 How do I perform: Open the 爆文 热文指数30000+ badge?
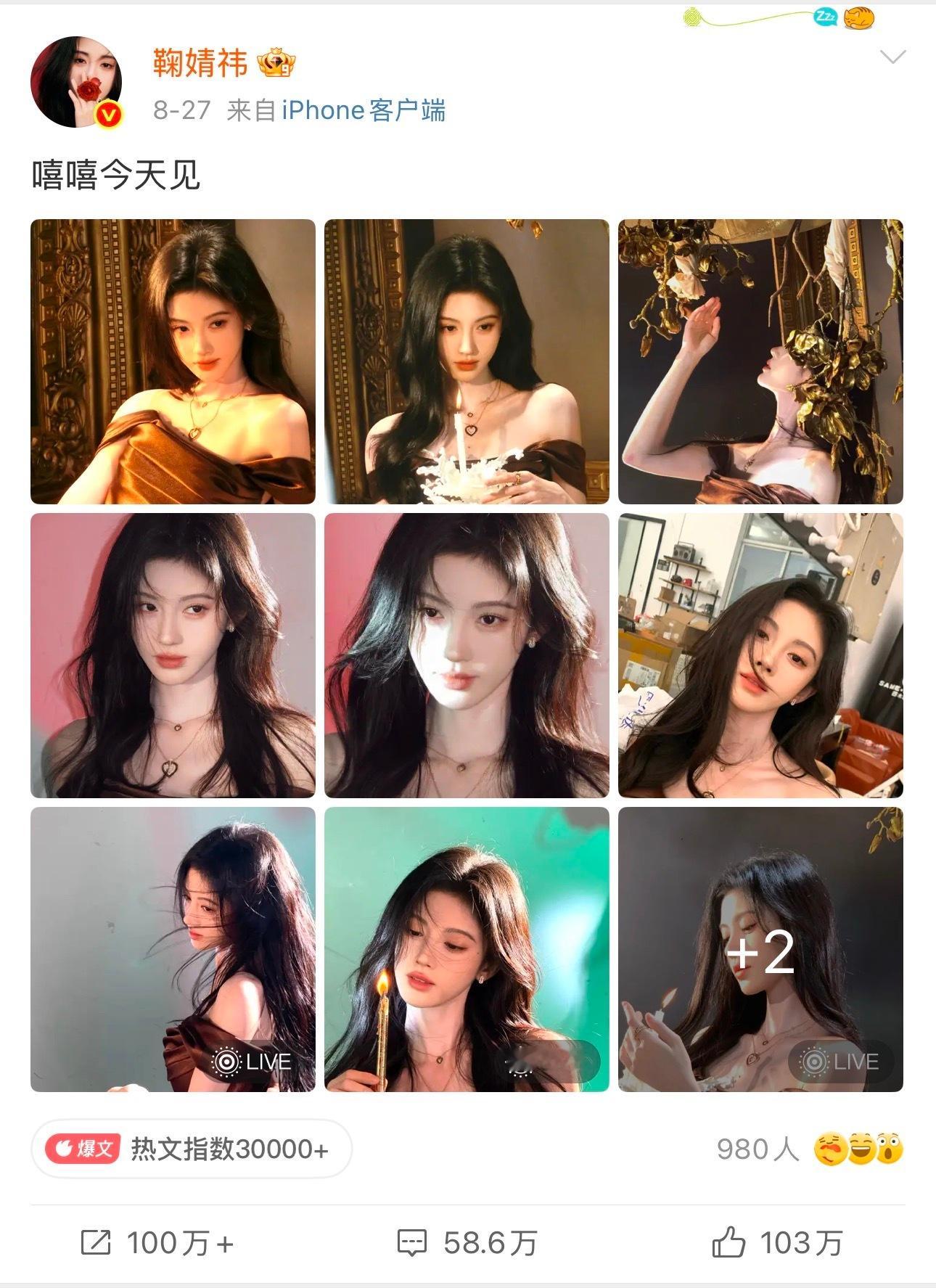[192, 1149]
